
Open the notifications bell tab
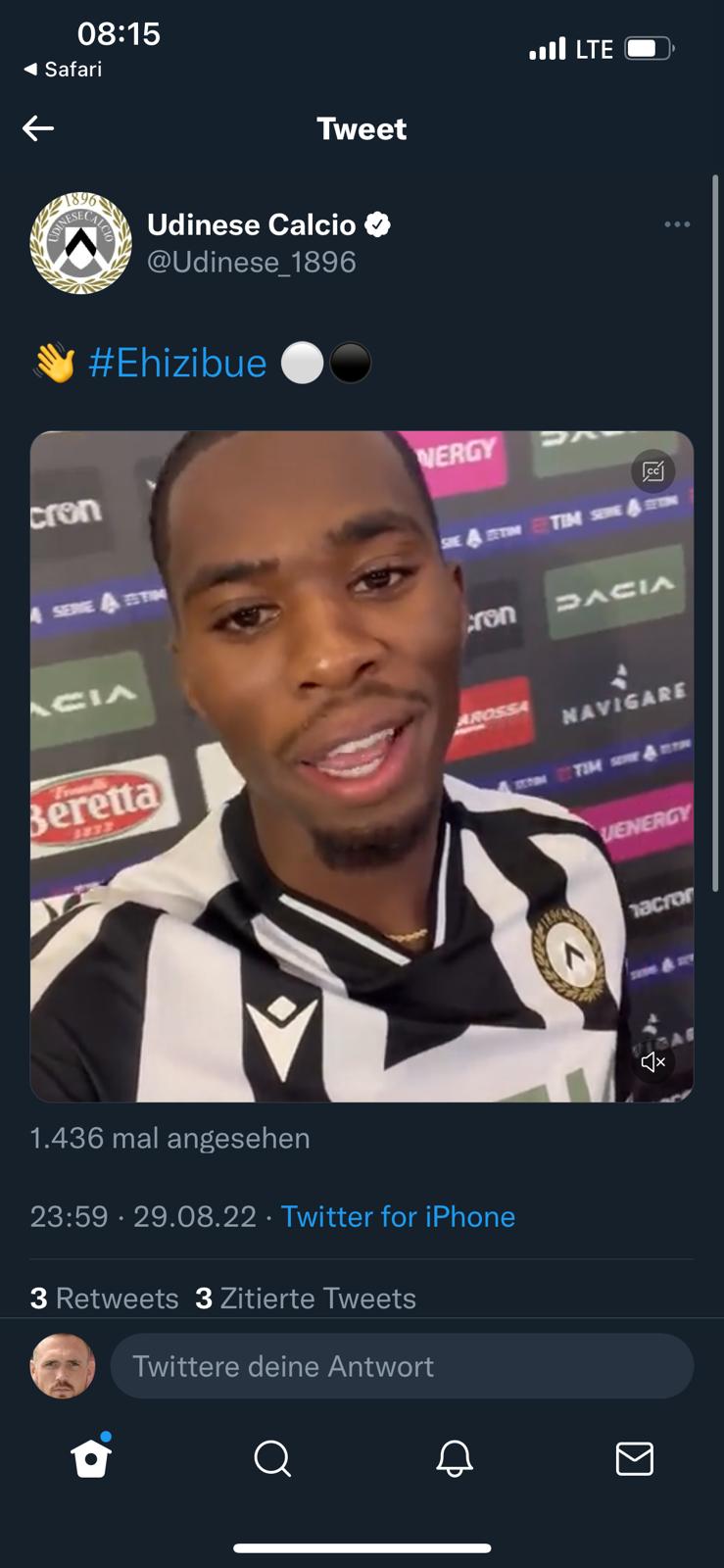tap(454, 1458)
